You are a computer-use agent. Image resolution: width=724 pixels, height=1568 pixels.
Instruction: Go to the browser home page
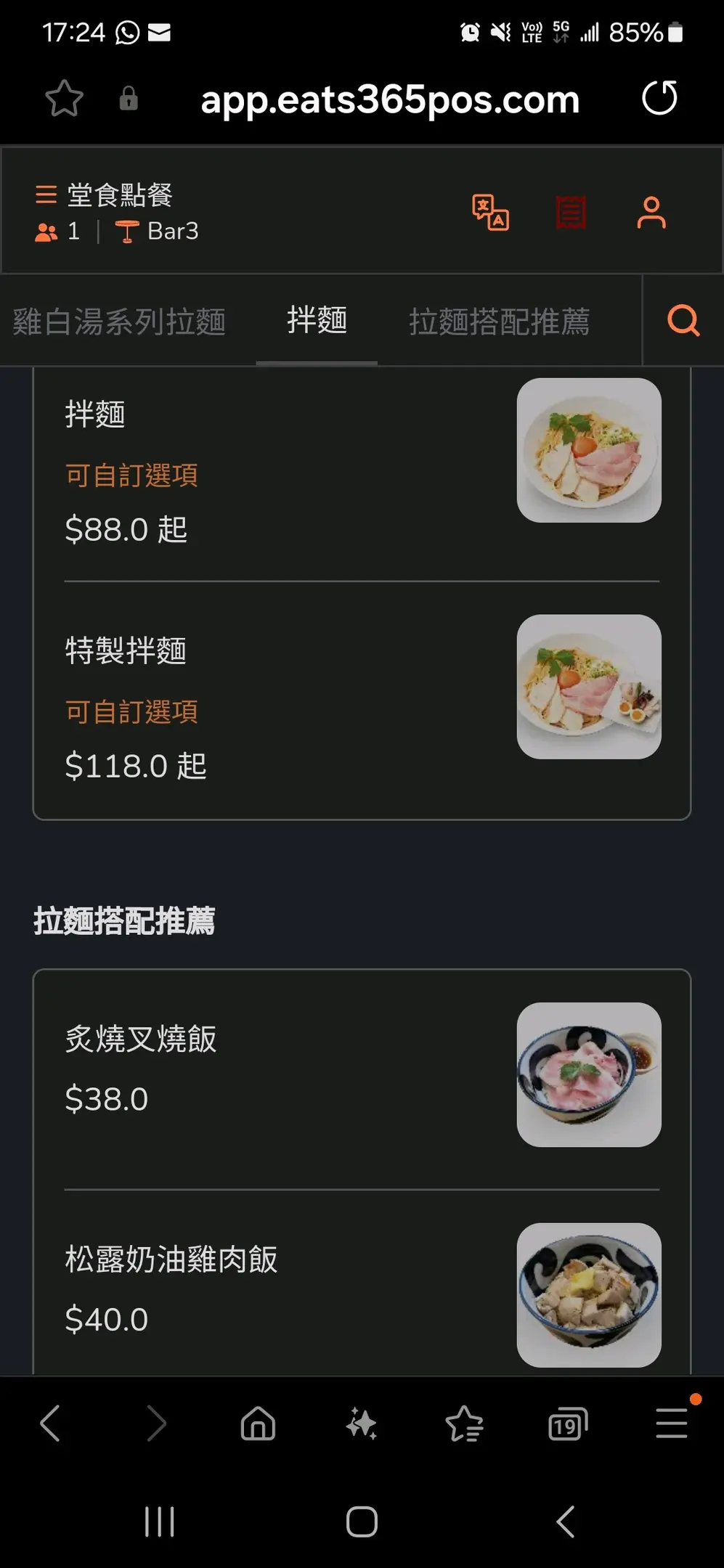pyautogui.click(x=258, y=1424)
